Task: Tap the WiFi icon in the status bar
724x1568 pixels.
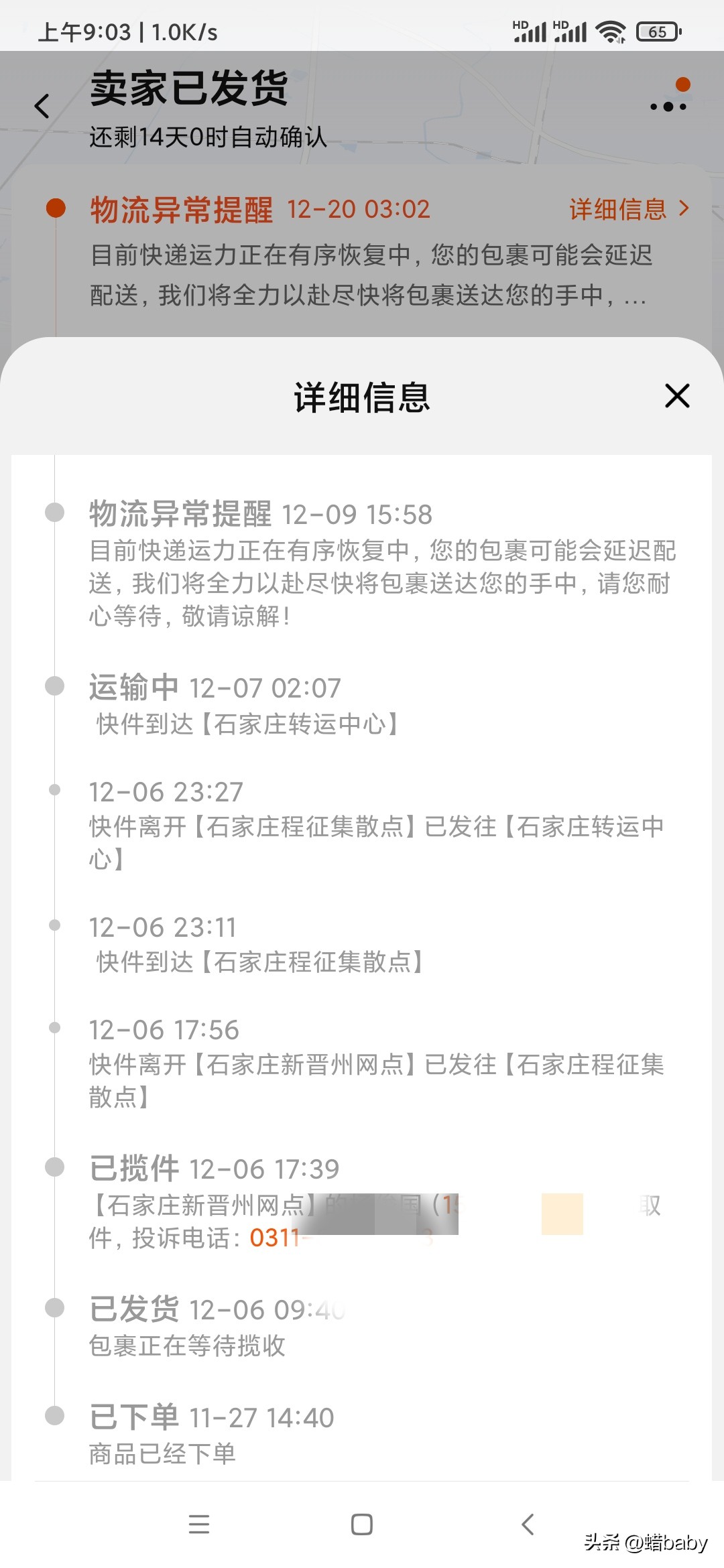Action: pyautogui.click(x=609, y=31)
